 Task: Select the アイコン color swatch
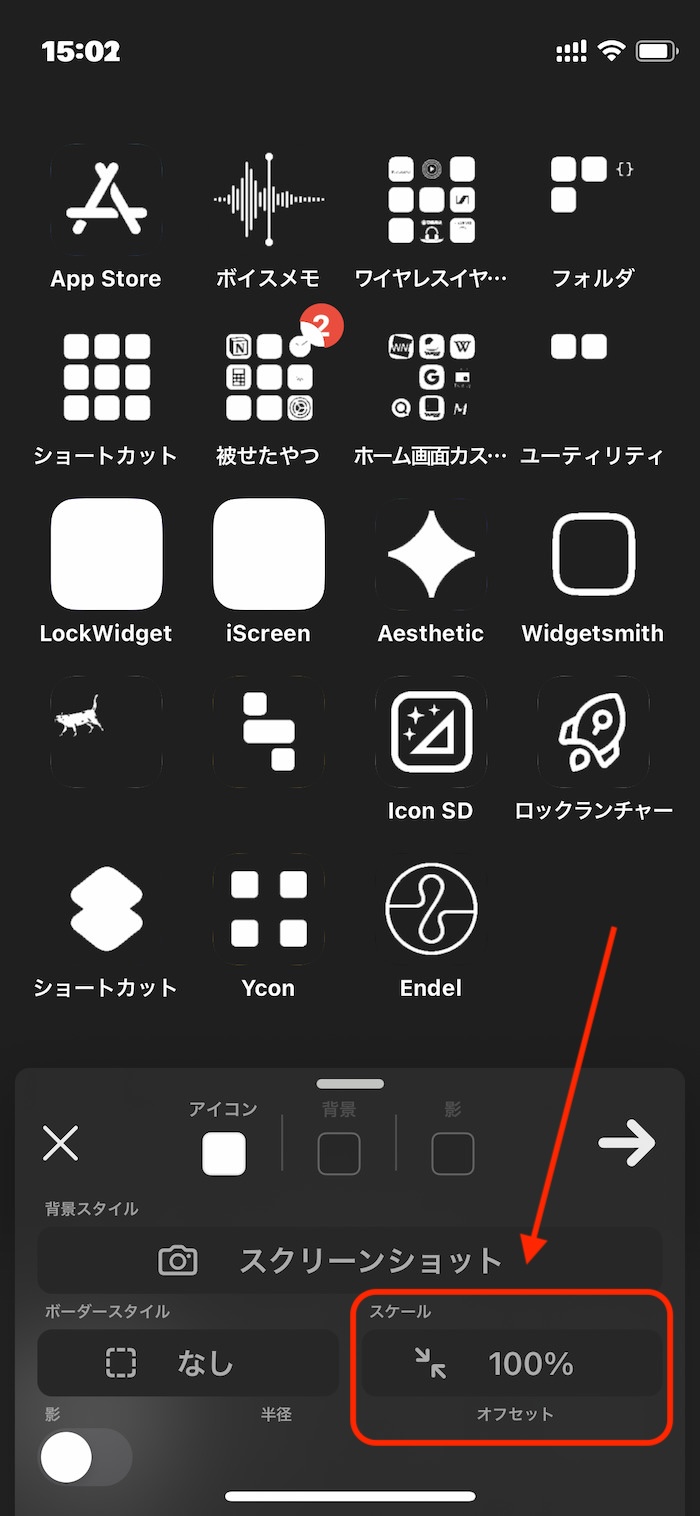tap(224, 1154)
